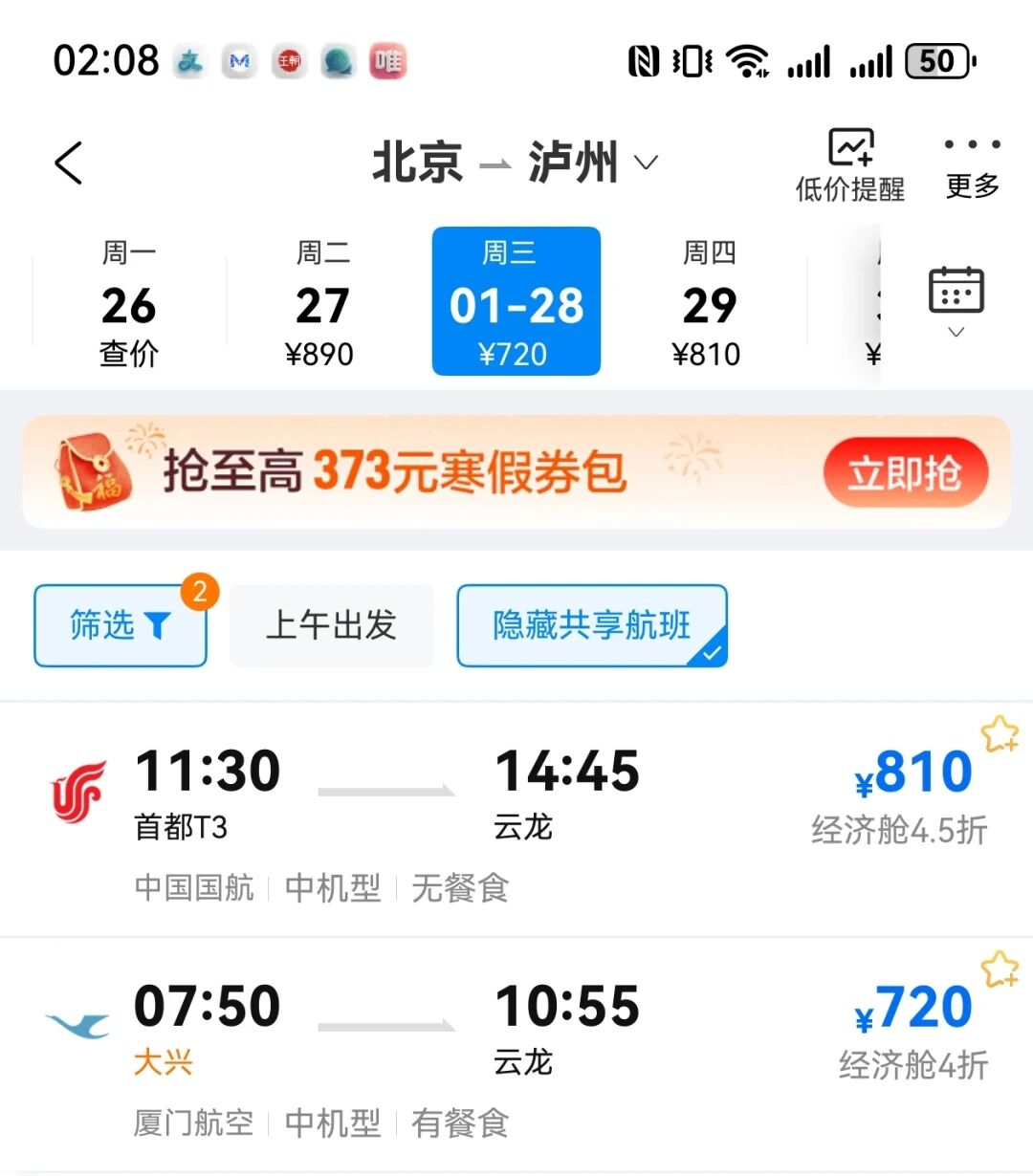Expand the chevron under the calendar icon
1033x1176 pixels.
[x=955, y=333]
